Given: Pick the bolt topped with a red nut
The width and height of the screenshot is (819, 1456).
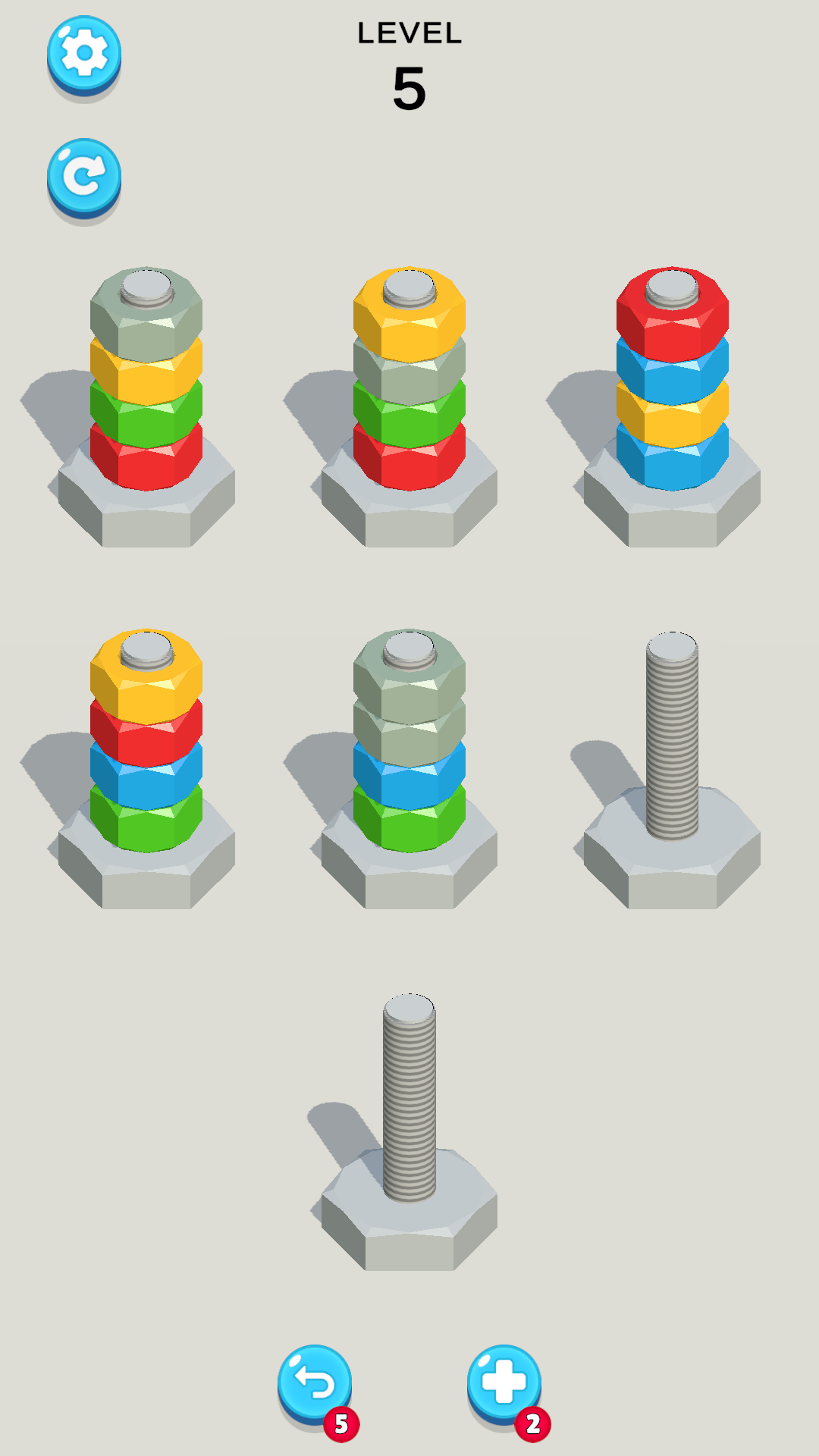Looking at the screenshot, I should 672,406.
